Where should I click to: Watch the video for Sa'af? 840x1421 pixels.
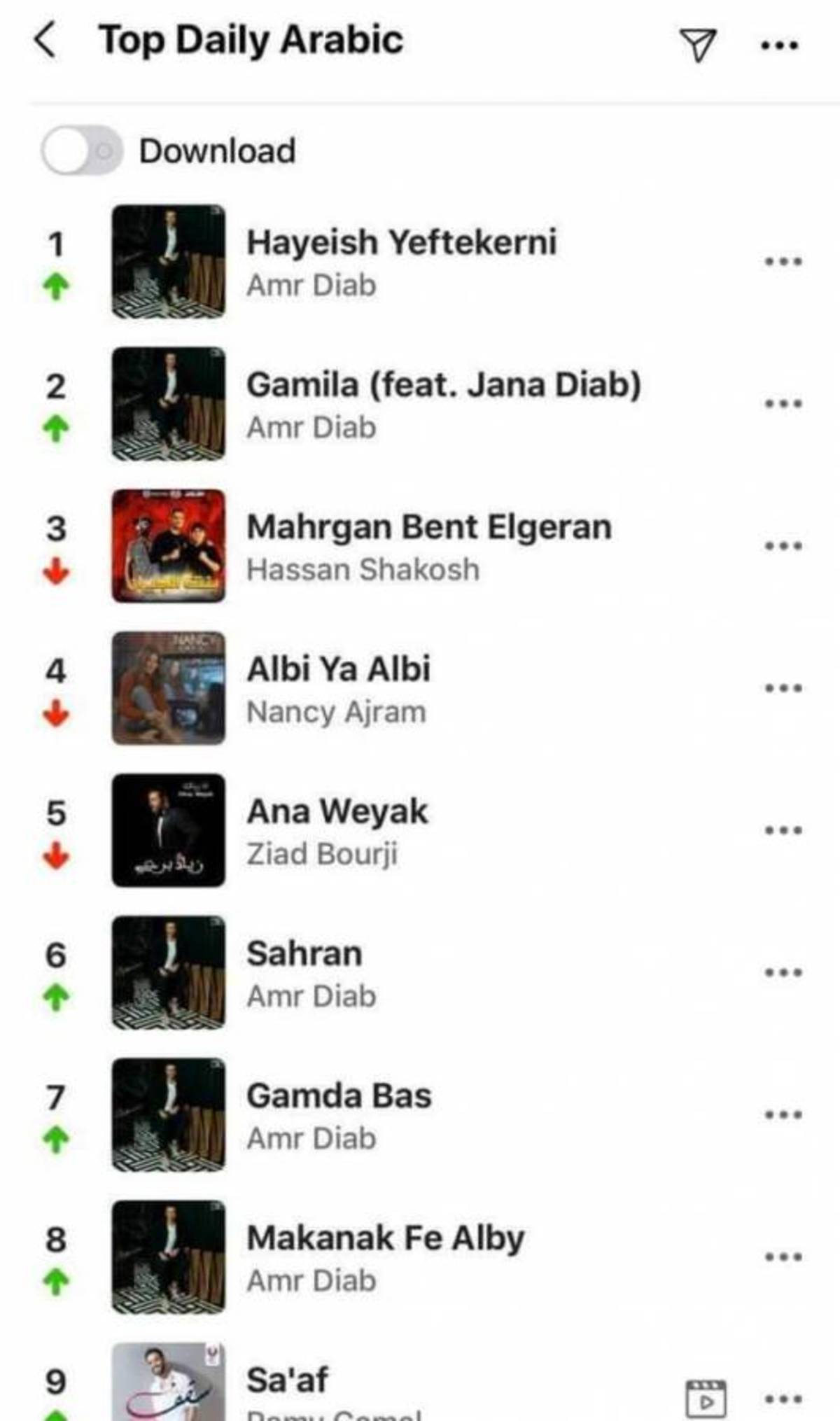pos(706,1399)
